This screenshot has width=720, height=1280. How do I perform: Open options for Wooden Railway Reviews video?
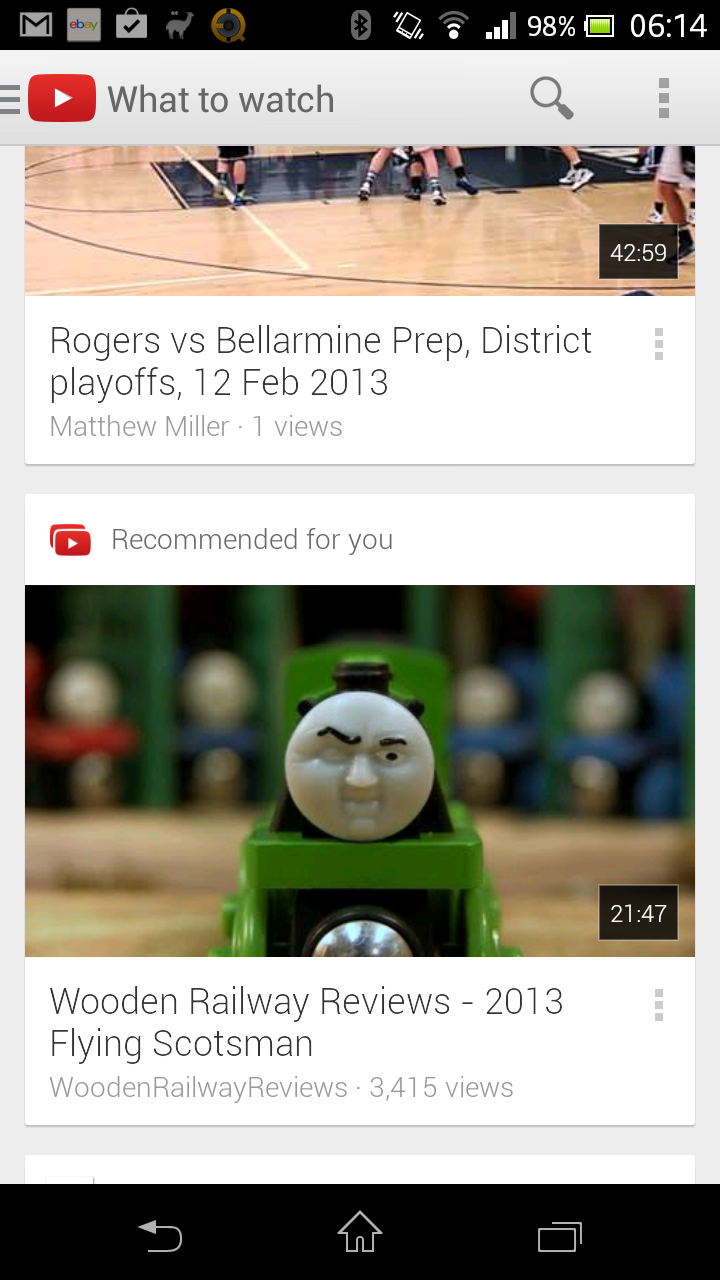pos(658,1005)
